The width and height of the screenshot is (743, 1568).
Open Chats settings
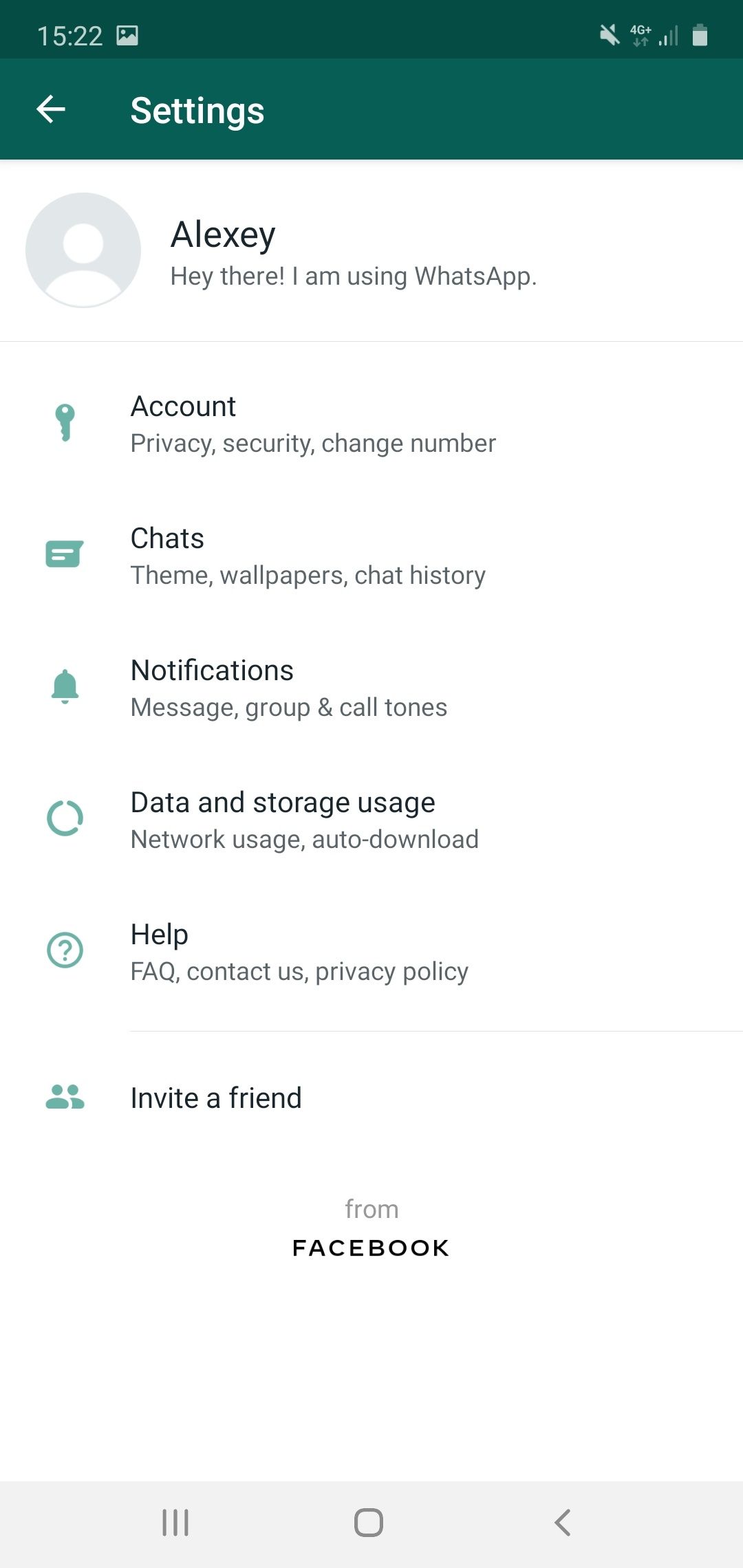371,556
